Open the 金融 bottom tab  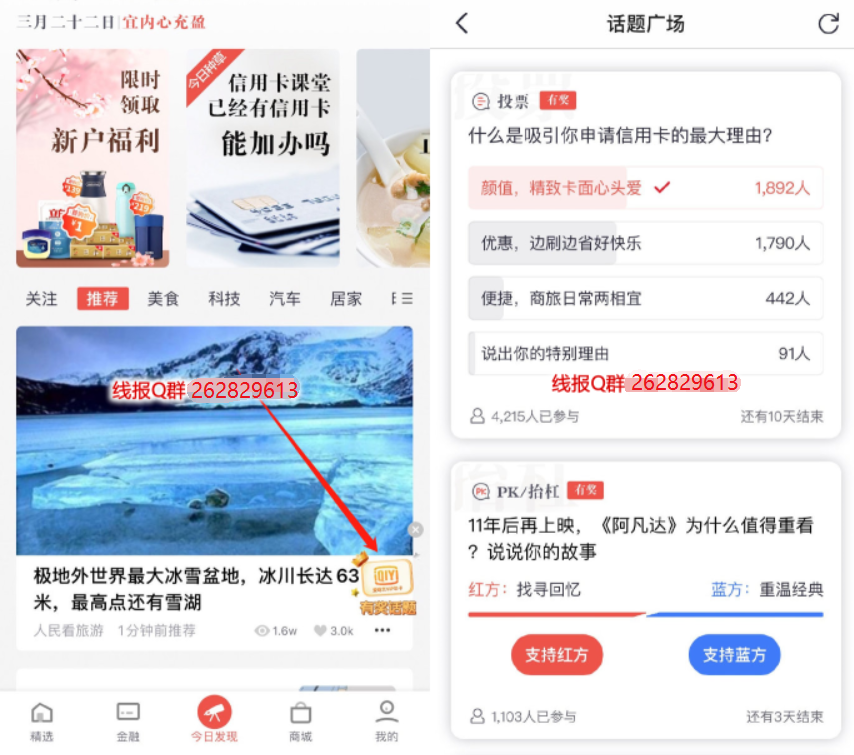click(128, 720)
